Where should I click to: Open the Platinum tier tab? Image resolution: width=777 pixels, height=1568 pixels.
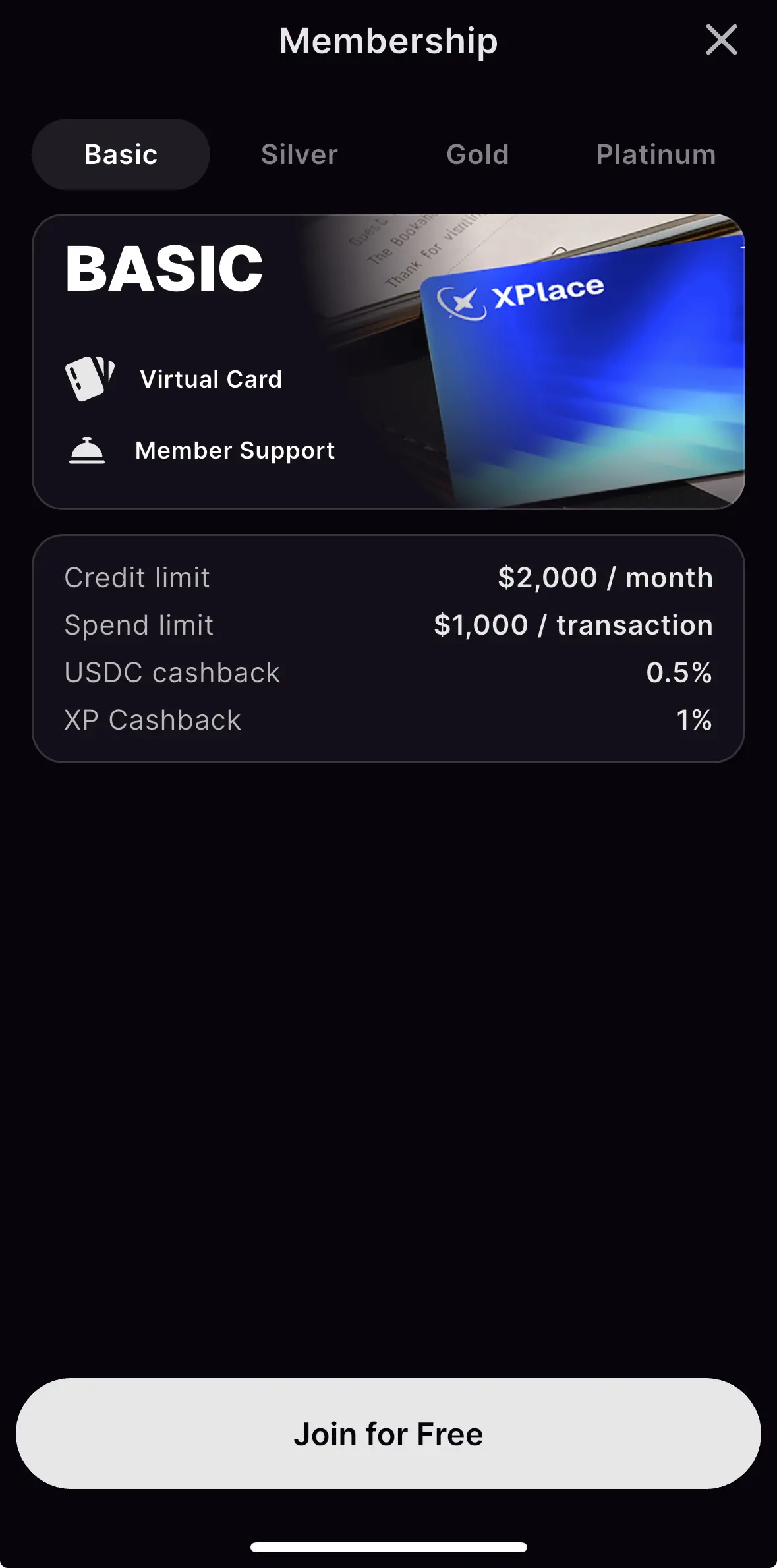tap(656, 155)
